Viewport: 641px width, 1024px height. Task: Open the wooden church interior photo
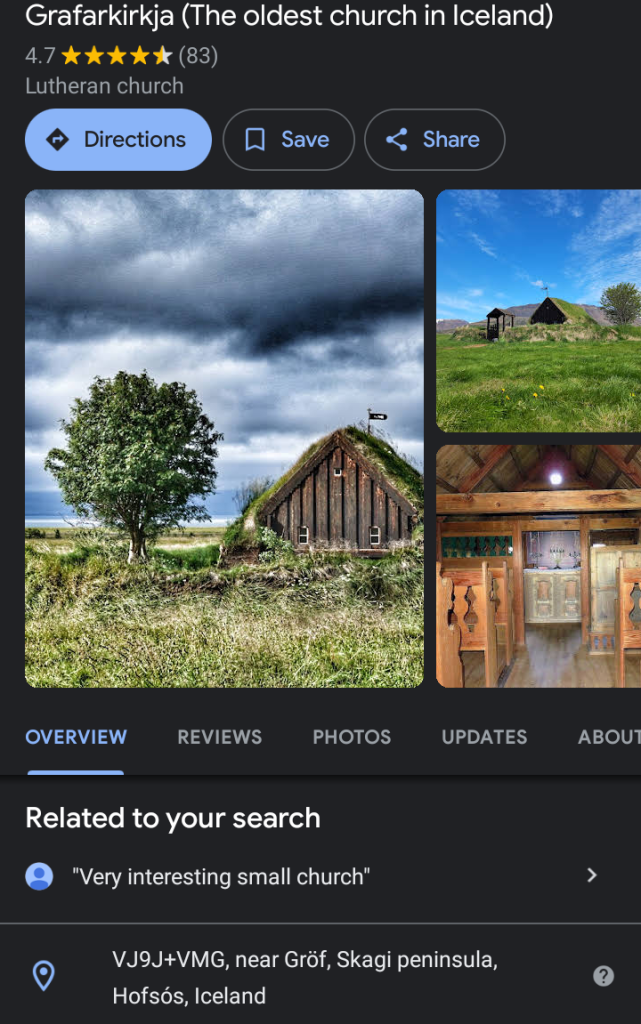538,566
